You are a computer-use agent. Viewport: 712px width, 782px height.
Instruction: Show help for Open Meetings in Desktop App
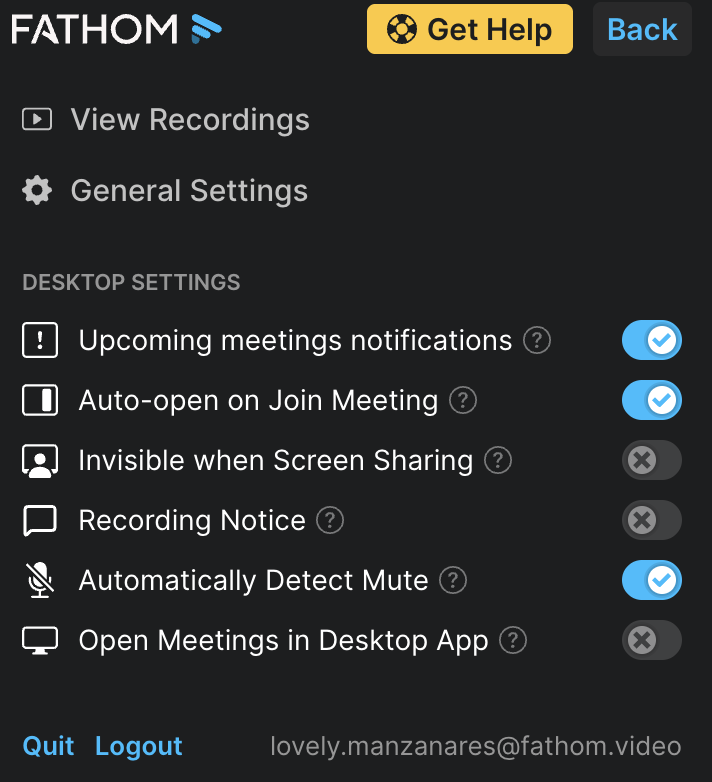513,640
